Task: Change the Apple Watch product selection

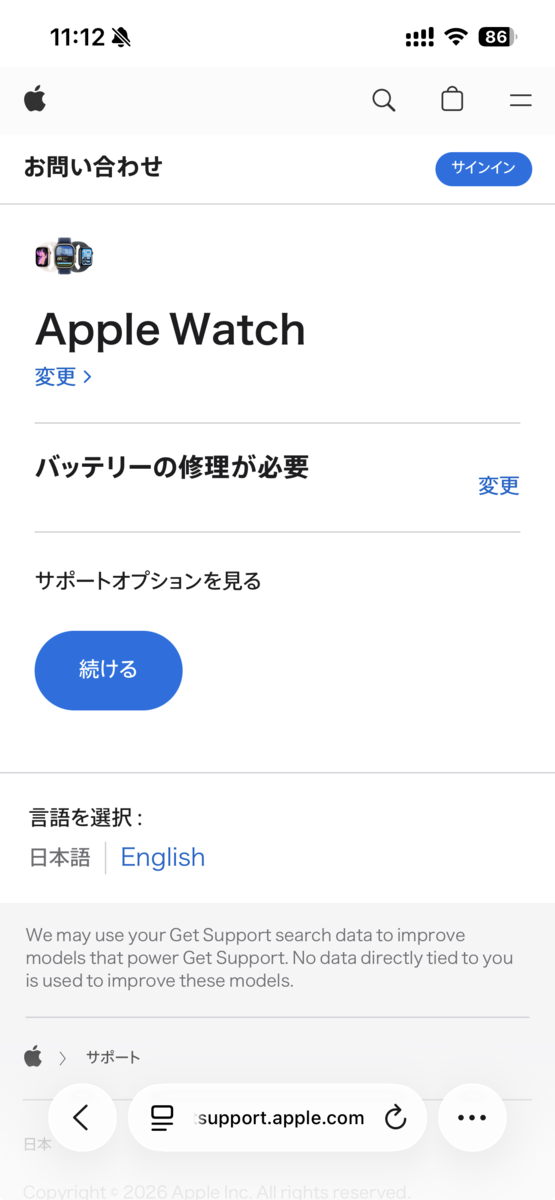Action: (64, 377)
